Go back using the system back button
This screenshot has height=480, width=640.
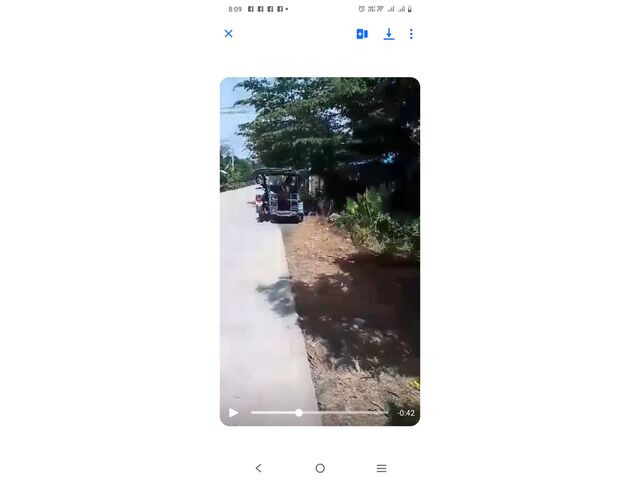coord(258,468)
